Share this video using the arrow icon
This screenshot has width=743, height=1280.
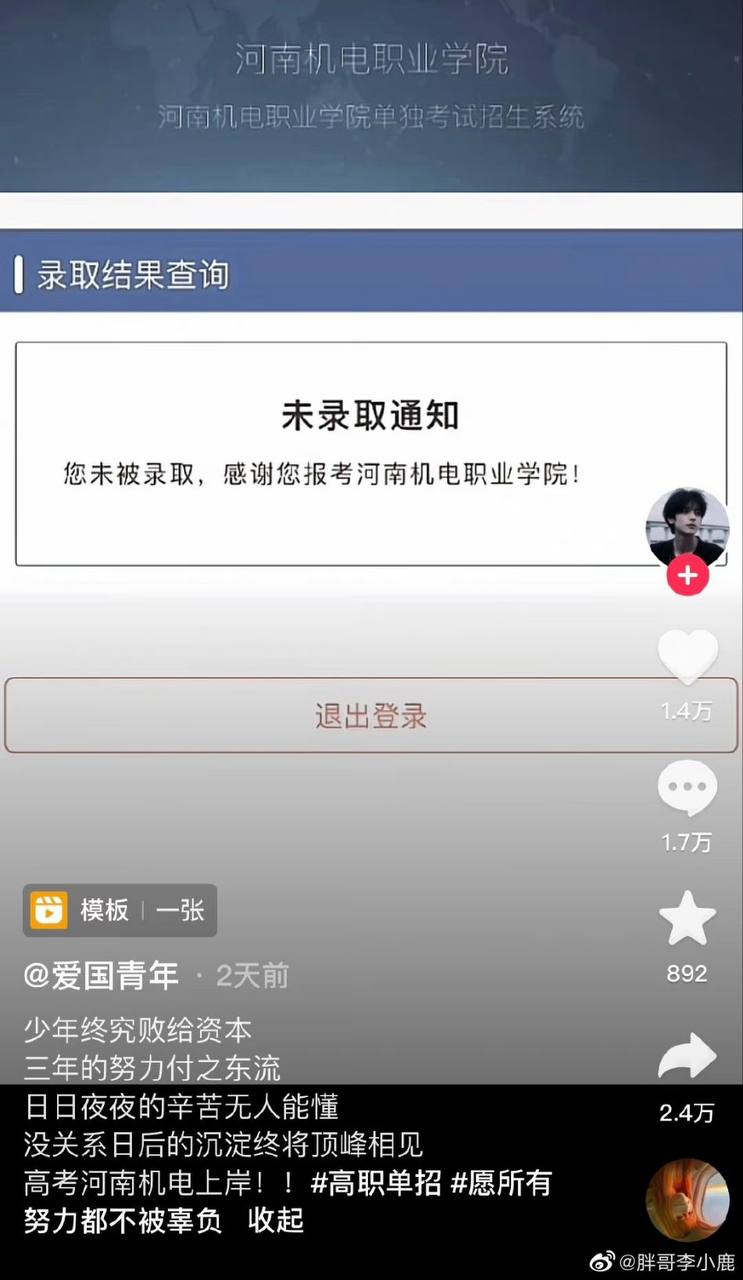click(x=687, y=1057)
